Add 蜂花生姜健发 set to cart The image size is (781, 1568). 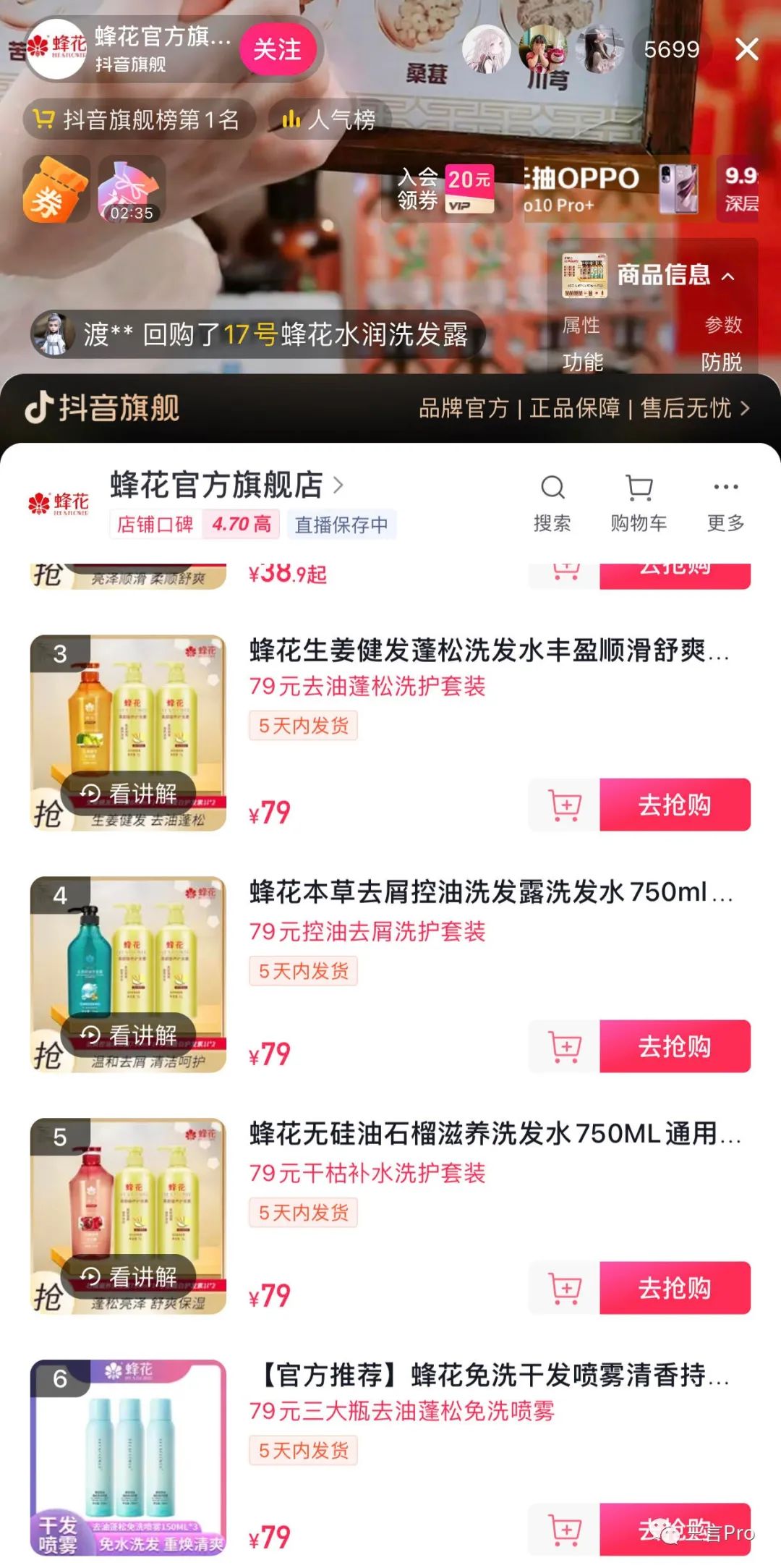(x=565, y=805)
